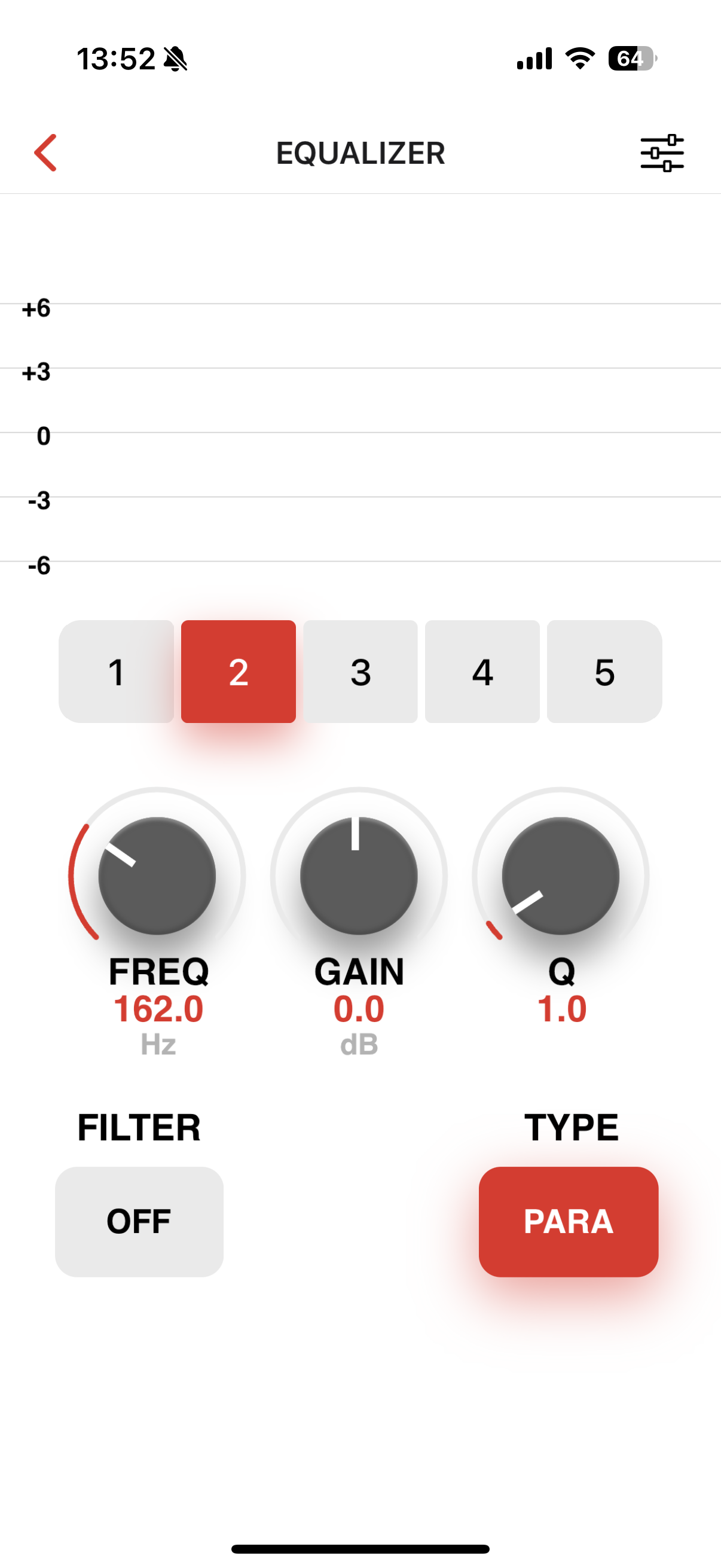Tap the 0.0 dB gain value

coord(358,1008)
